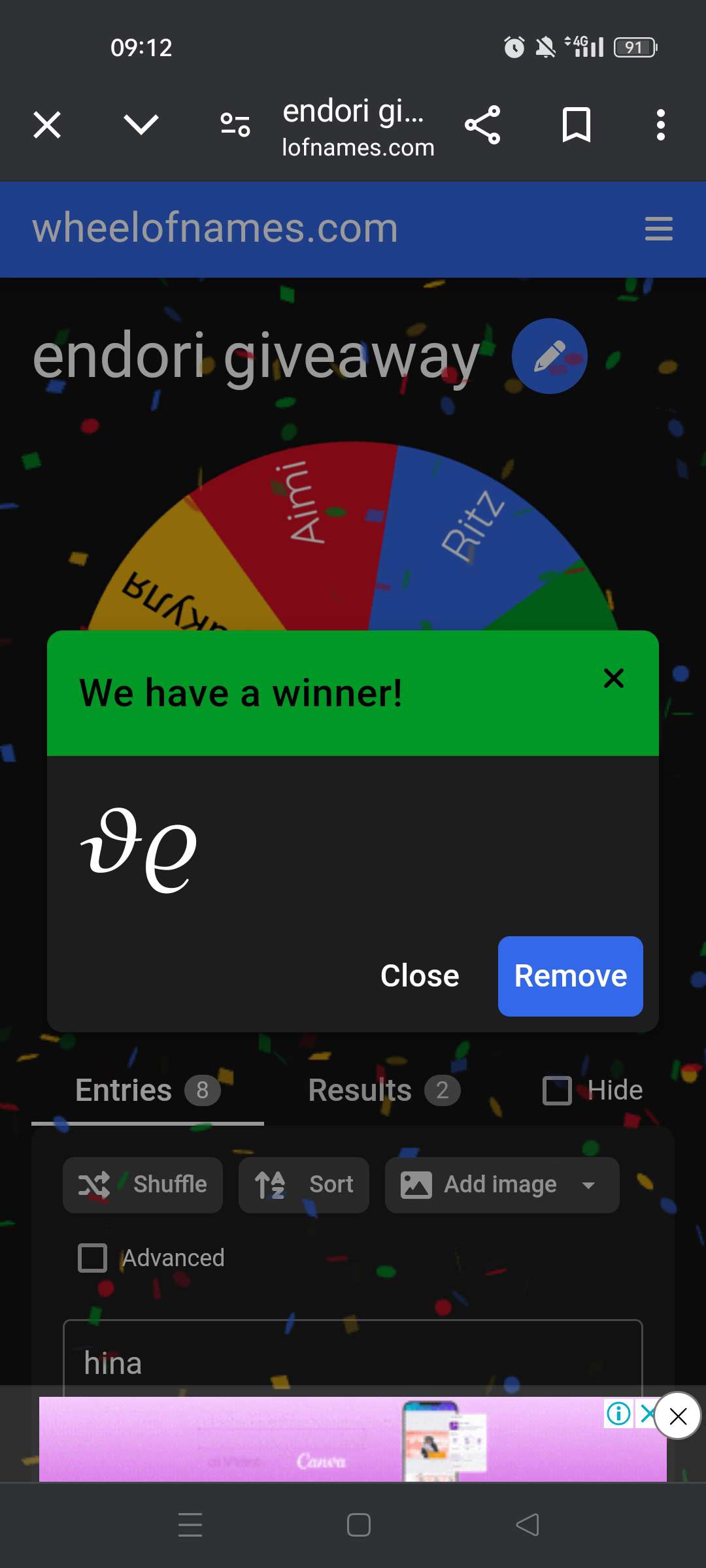Open the site settings icon
This screenshot has height=1568, width=706.
coord(235,125)
